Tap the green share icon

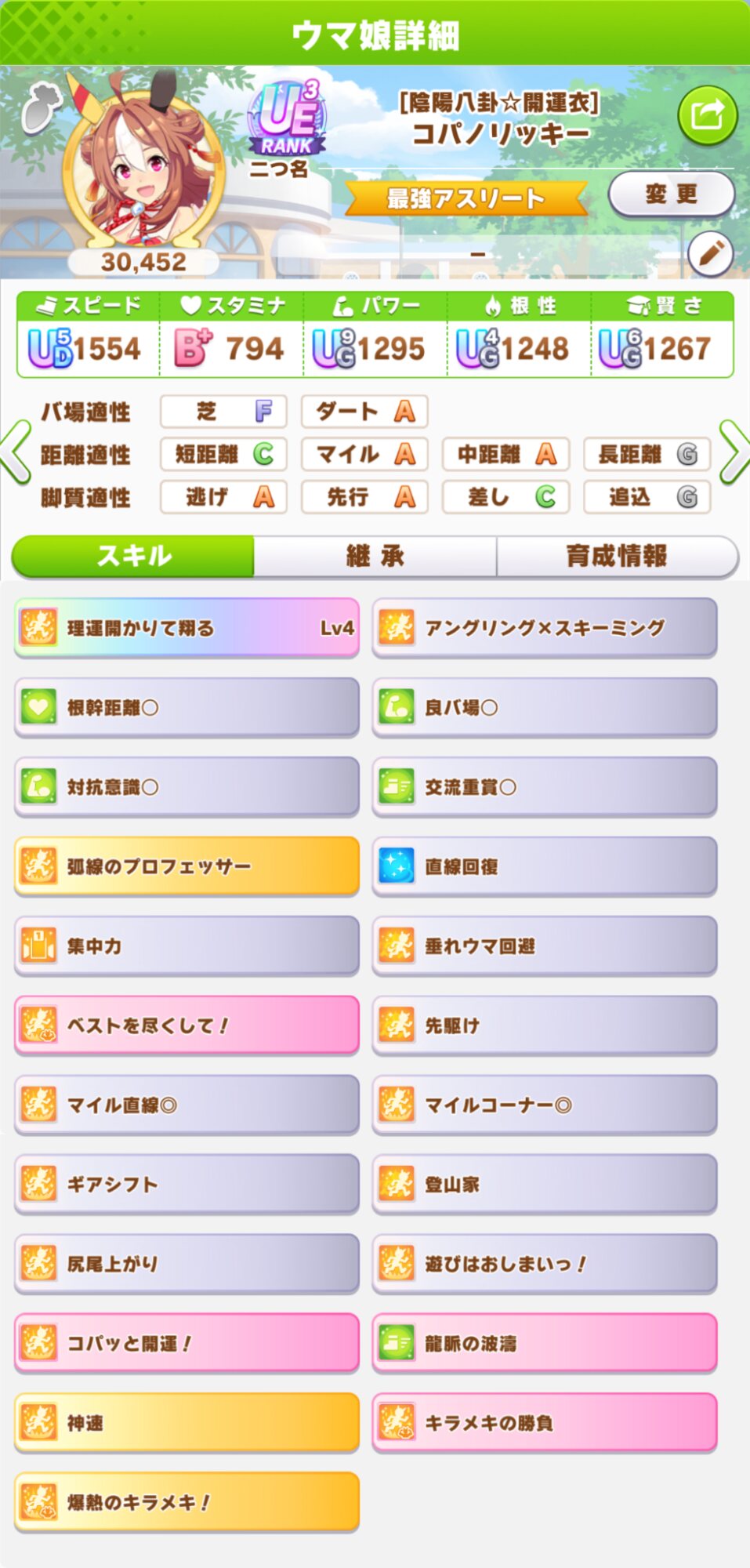tap(707, 116)
